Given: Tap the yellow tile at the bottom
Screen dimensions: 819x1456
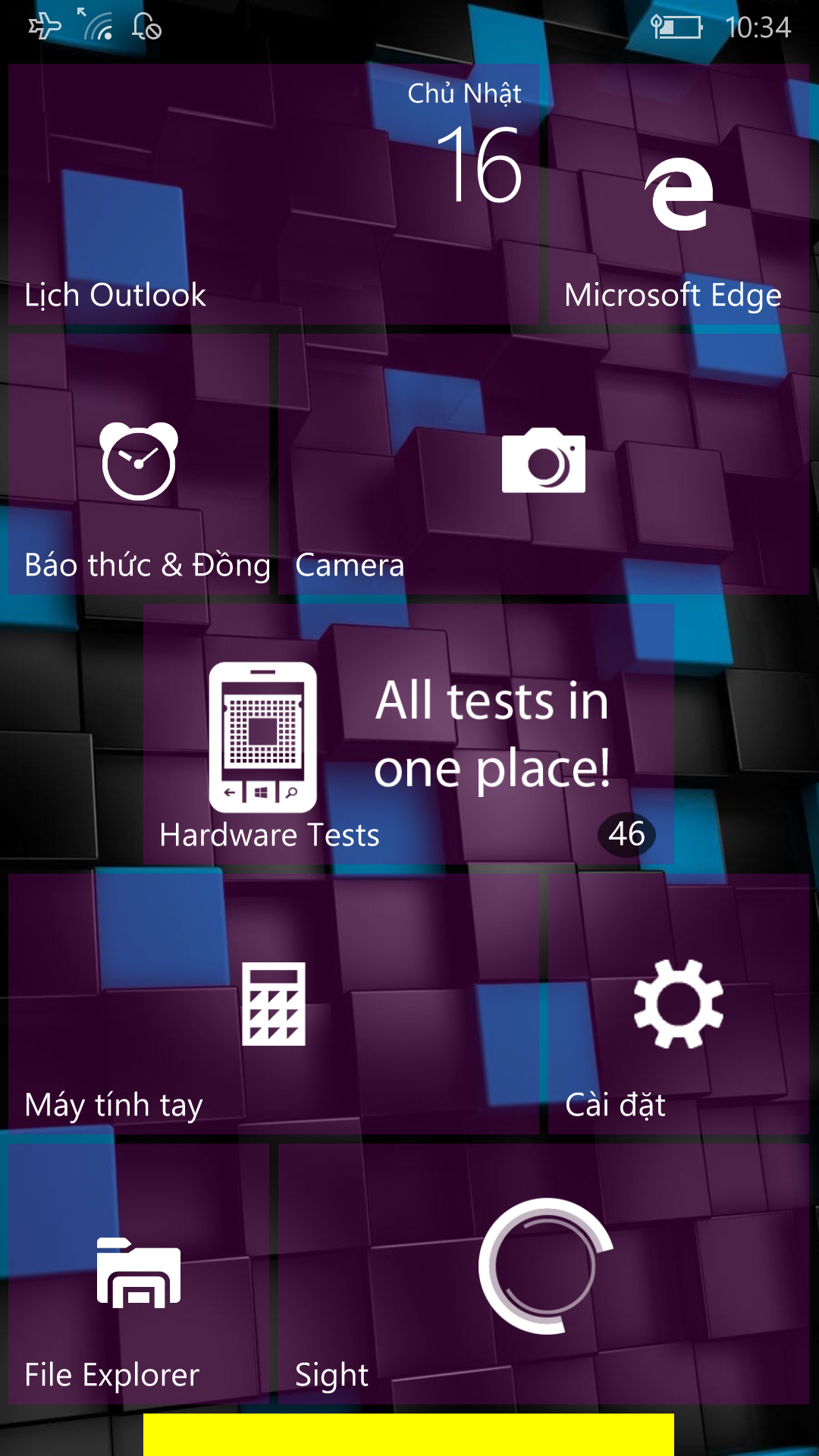Looking at the screenshot, I should point(408,1435).
